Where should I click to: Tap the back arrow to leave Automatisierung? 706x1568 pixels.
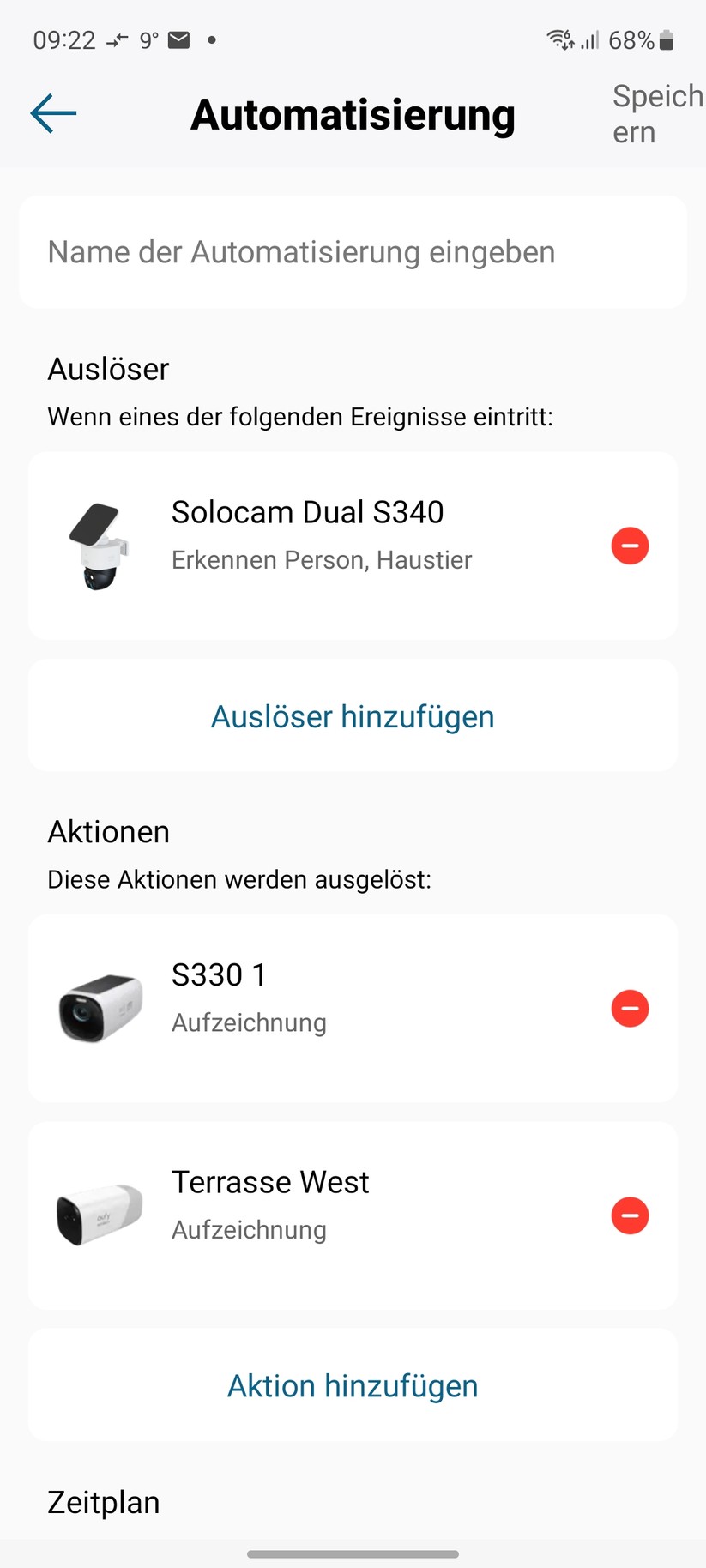pos(52,112)
